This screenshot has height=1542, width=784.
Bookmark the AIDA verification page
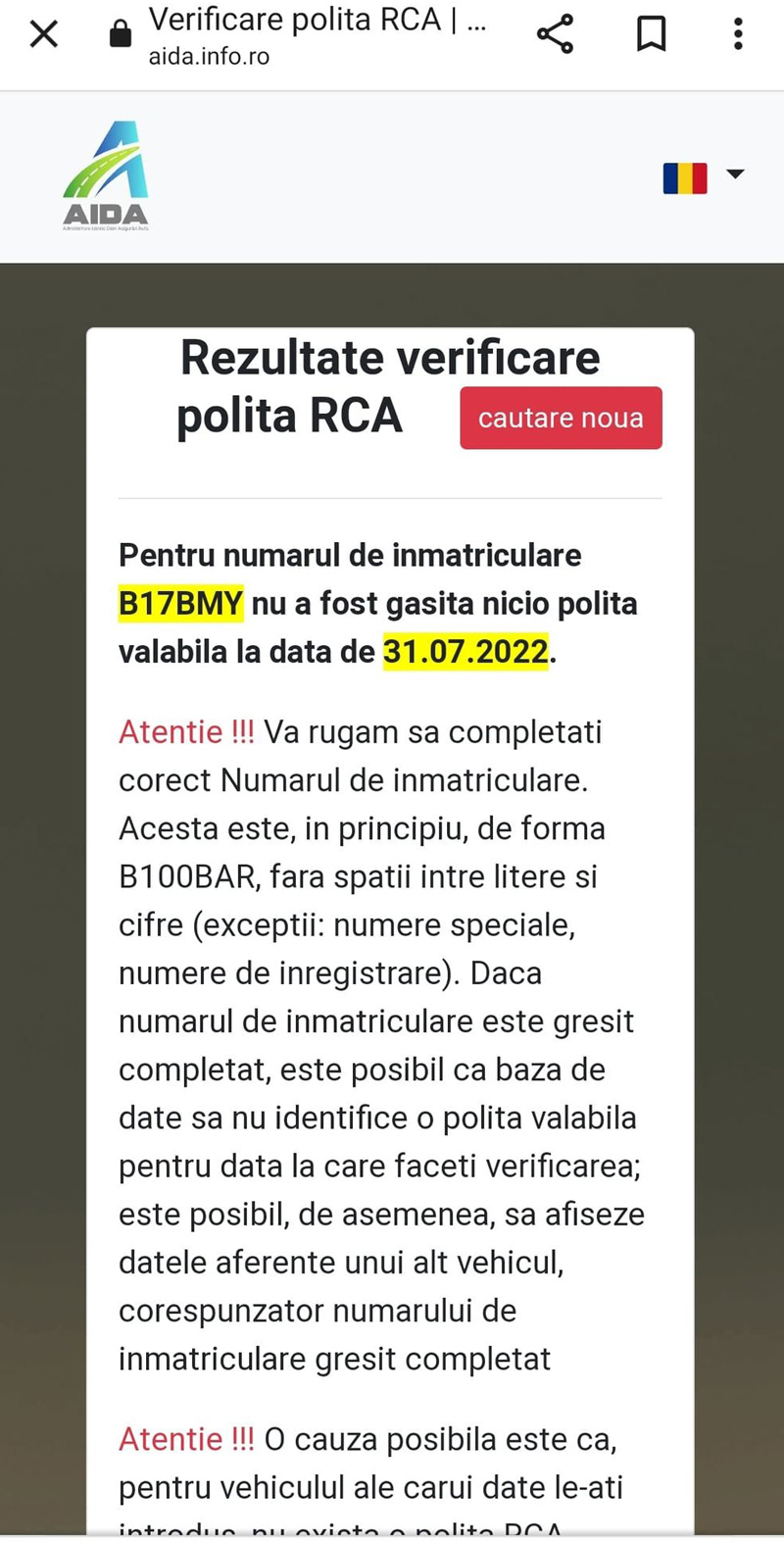[x=652, y=34]
